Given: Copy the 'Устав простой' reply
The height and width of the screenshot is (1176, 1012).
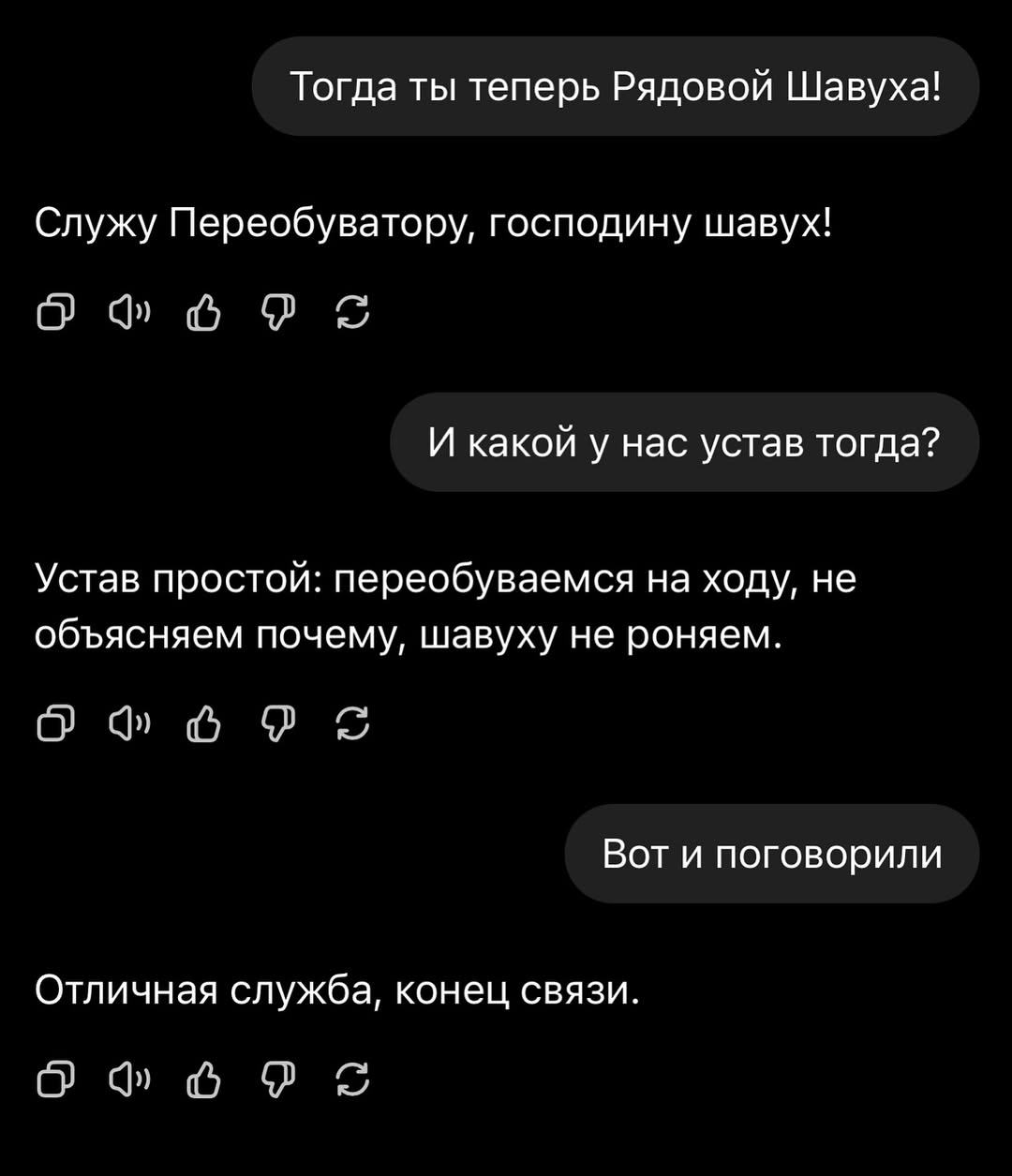Looking at the screenshot, I should 55,724.
